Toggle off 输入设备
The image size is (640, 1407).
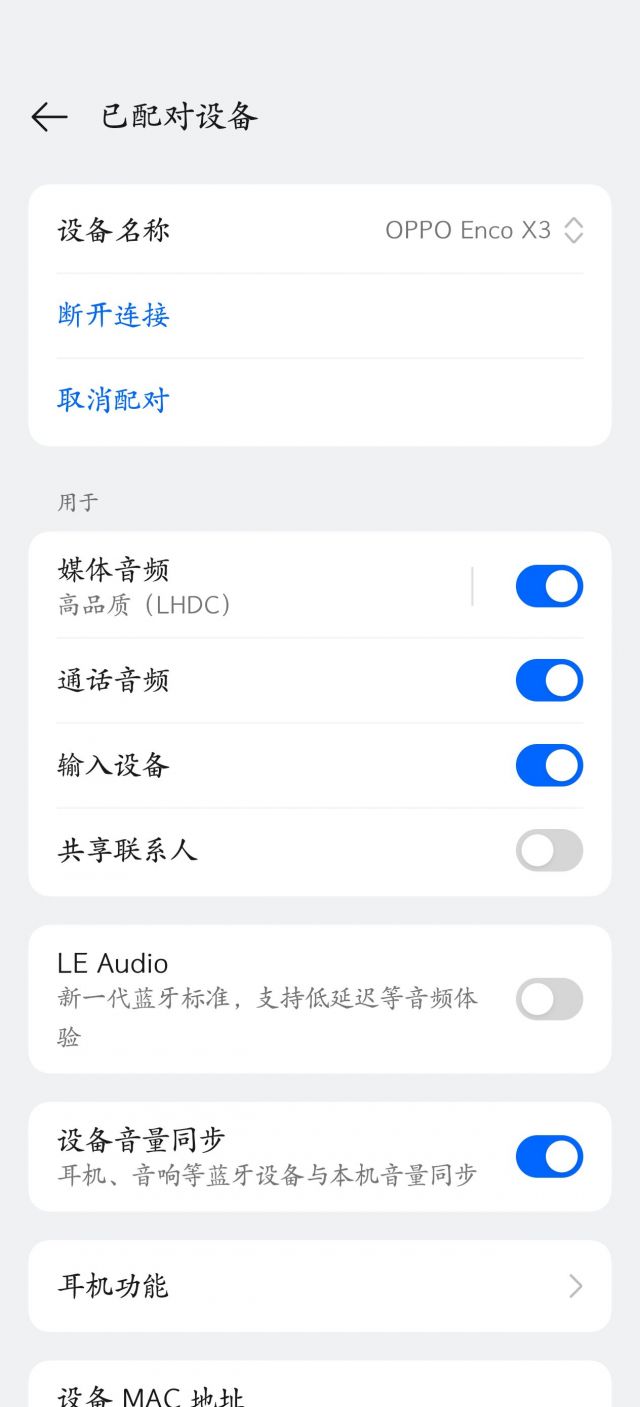click(x=549, y=765)
